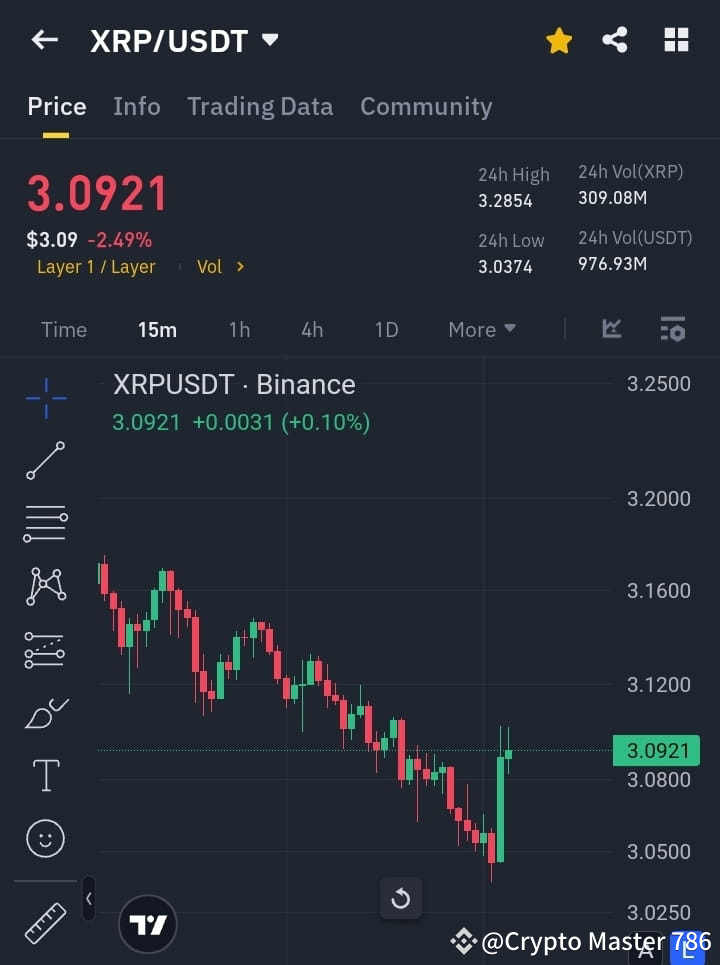This screenshot has height=965, width=720.
Task: Open the share options icon
Action: tap(615, 40)
